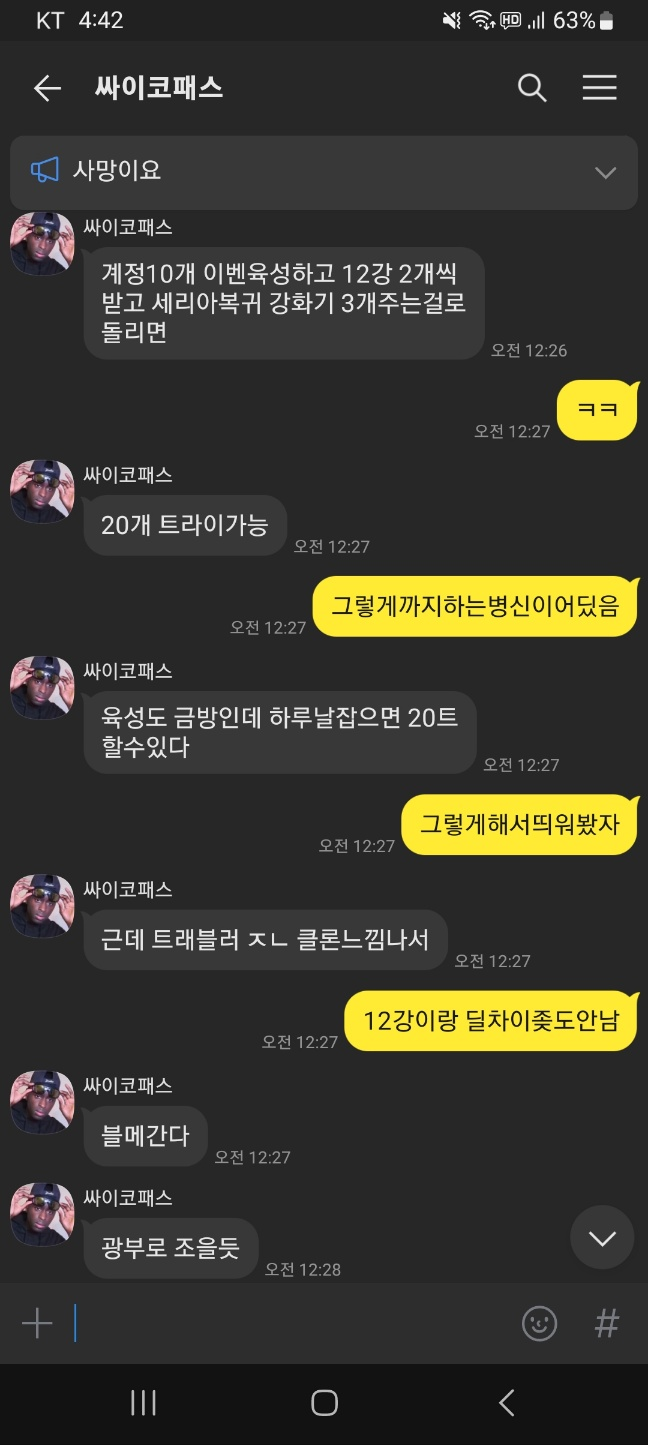This screenshot has width=648, height=1445.
Task: Go back from the 싸이코패스 chat
Action: pos(47,88)
